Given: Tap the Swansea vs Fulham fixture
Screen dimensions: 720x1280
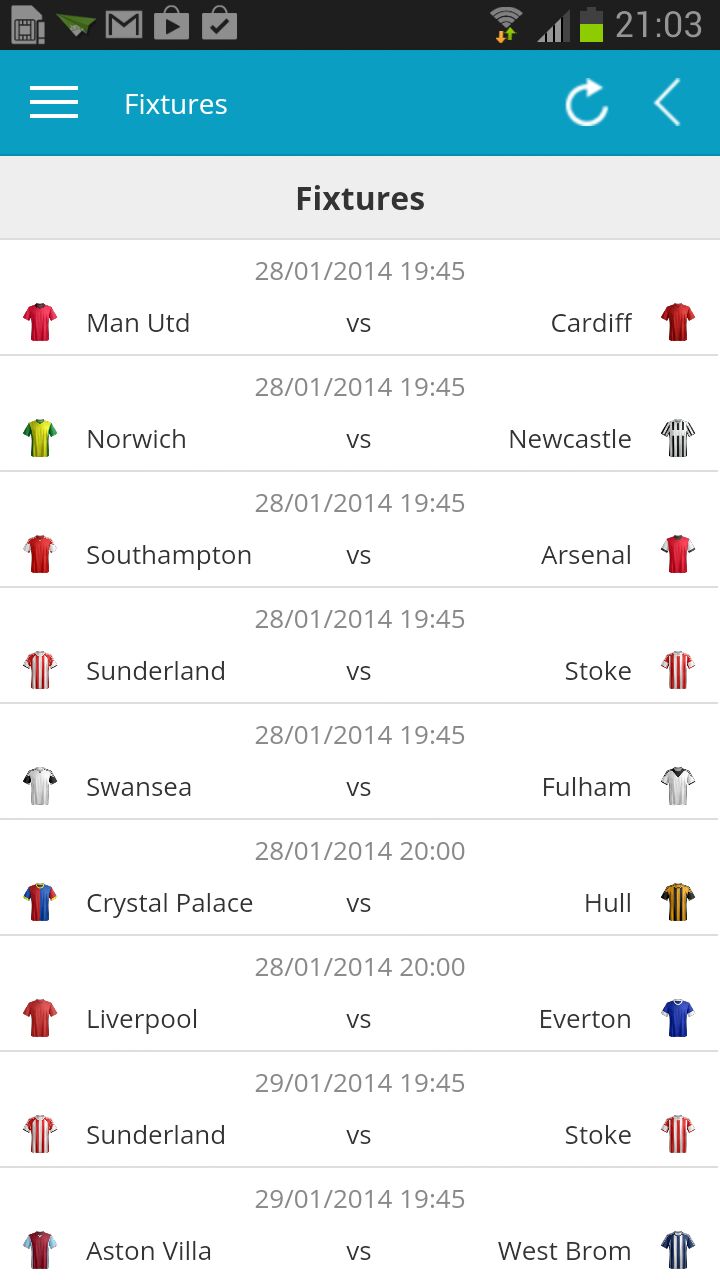Looking at the screenshot, I should point(360,762).
